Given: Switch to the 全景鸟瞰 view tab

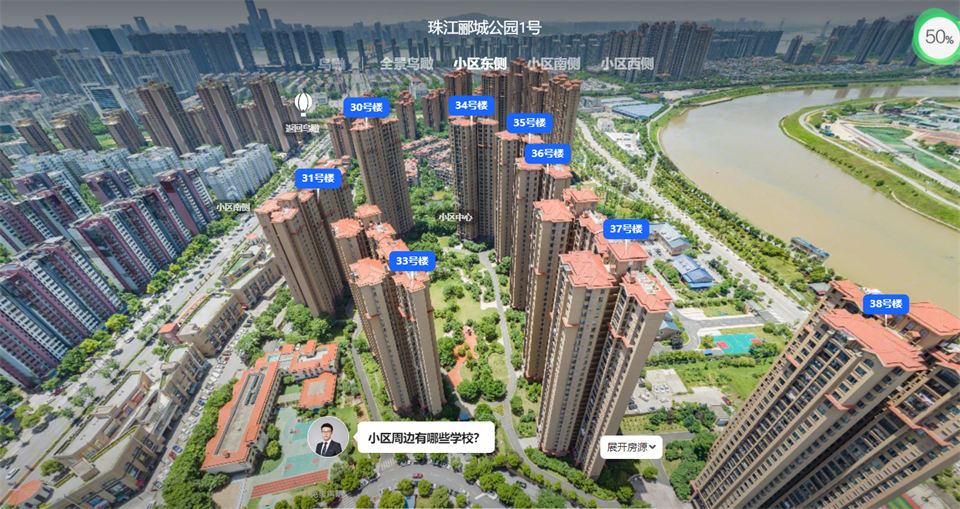Looking at the screenshot, I should 406,63.
